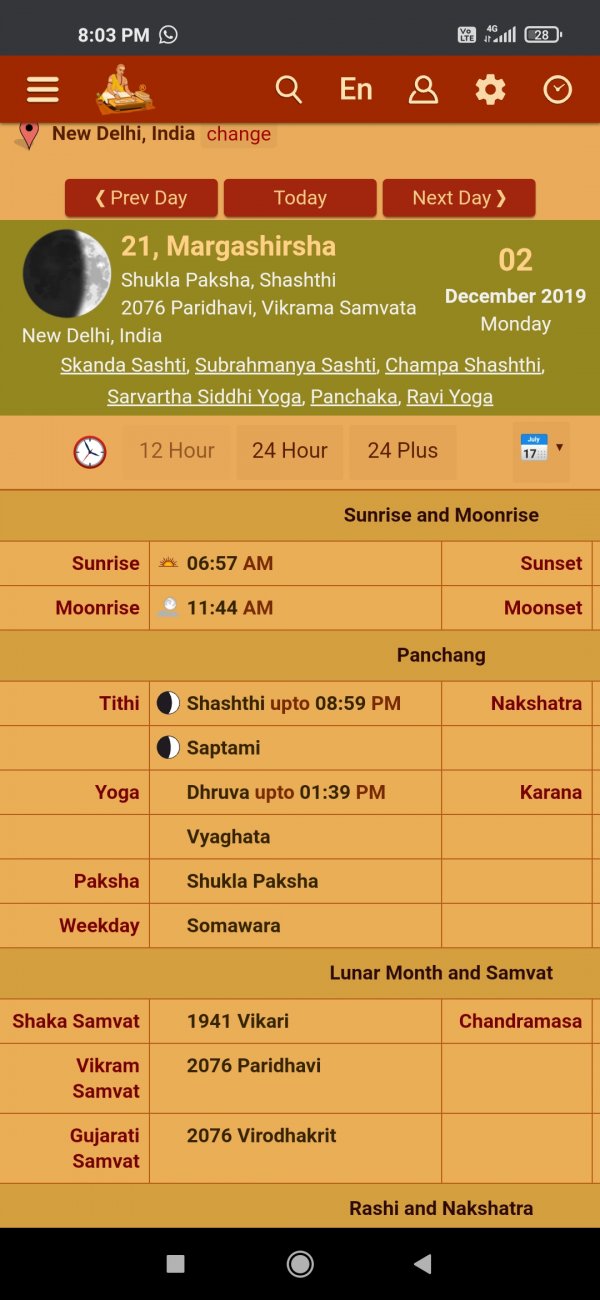Open Sarvartha Siddhi Yoga link

pyautogui.click(x=204, y=397)
